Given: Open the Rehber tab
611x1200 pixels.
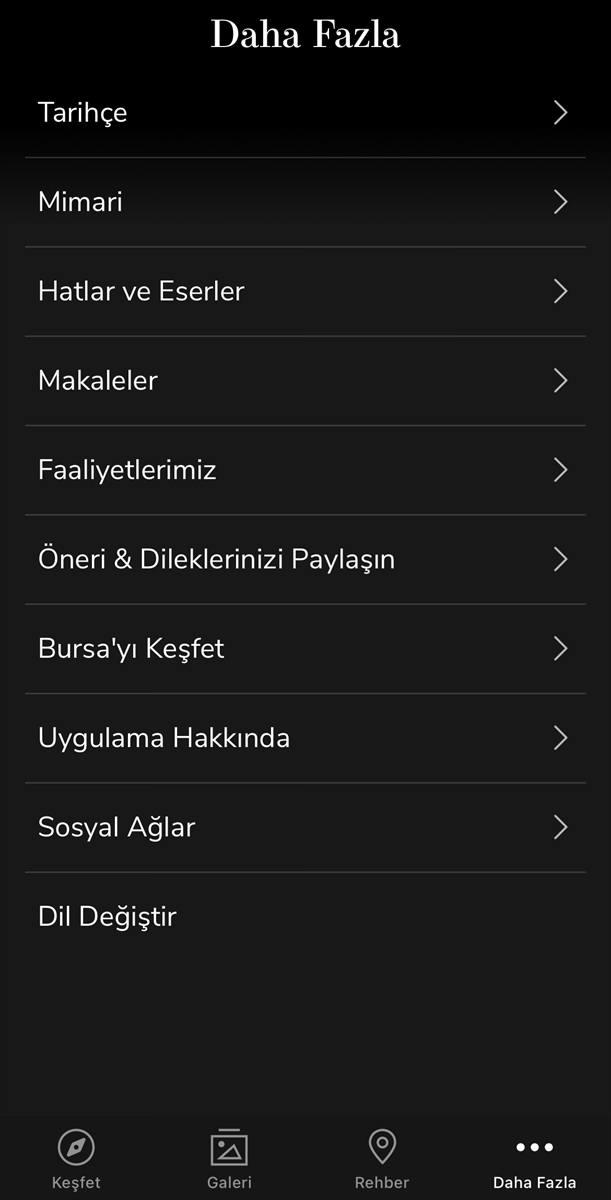Looking at the screenshot, I should coord(382,1159).
